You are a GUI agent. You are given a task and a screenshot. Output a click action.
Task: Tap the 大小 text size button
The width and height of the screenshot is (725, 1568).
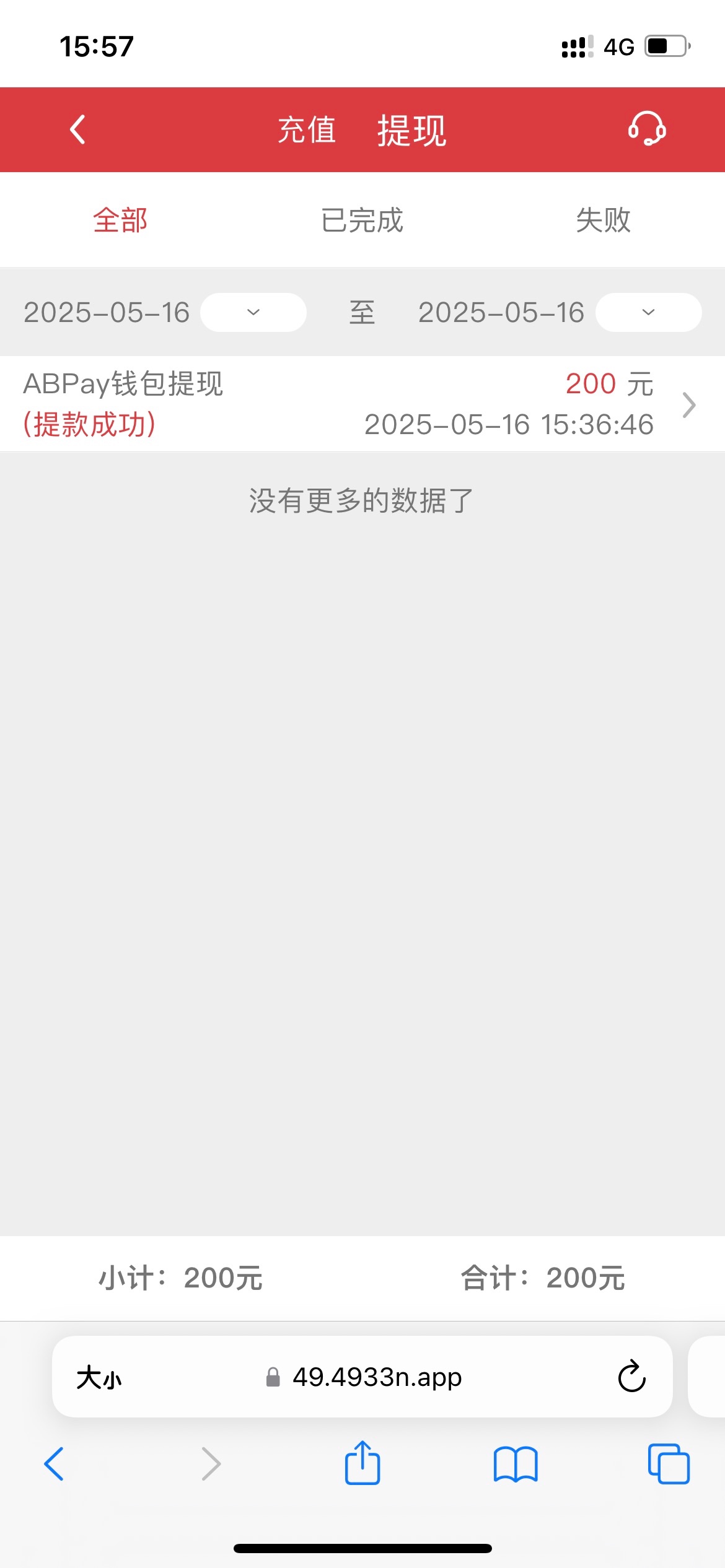coord(99,1378)
